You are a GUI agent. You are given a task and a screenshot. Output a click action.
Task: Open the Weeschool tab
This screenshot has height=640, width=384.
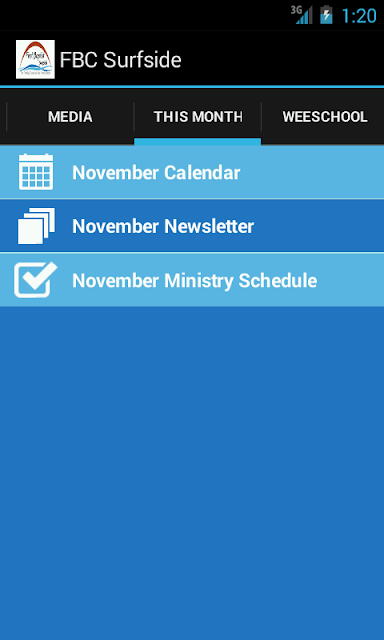324,117
